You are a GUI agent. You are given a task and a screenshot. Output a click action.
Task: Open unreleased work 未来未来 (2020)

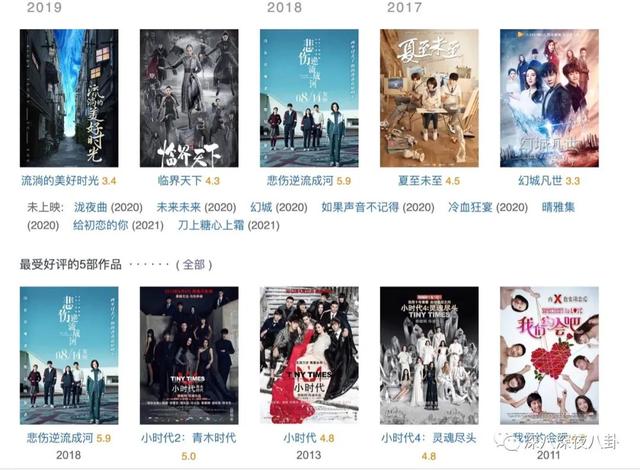point(182,207)
